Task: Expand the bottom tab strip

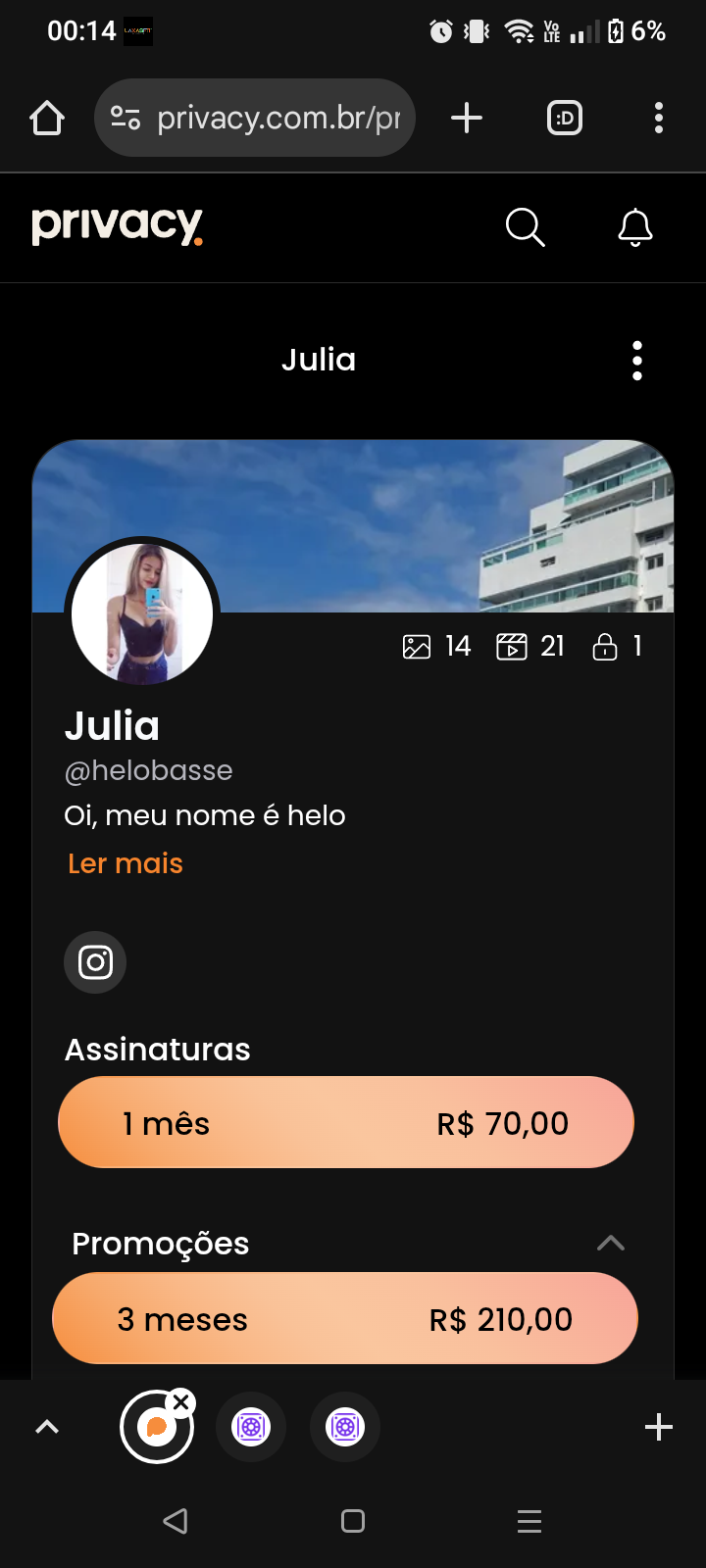Action: (47, 1427)
